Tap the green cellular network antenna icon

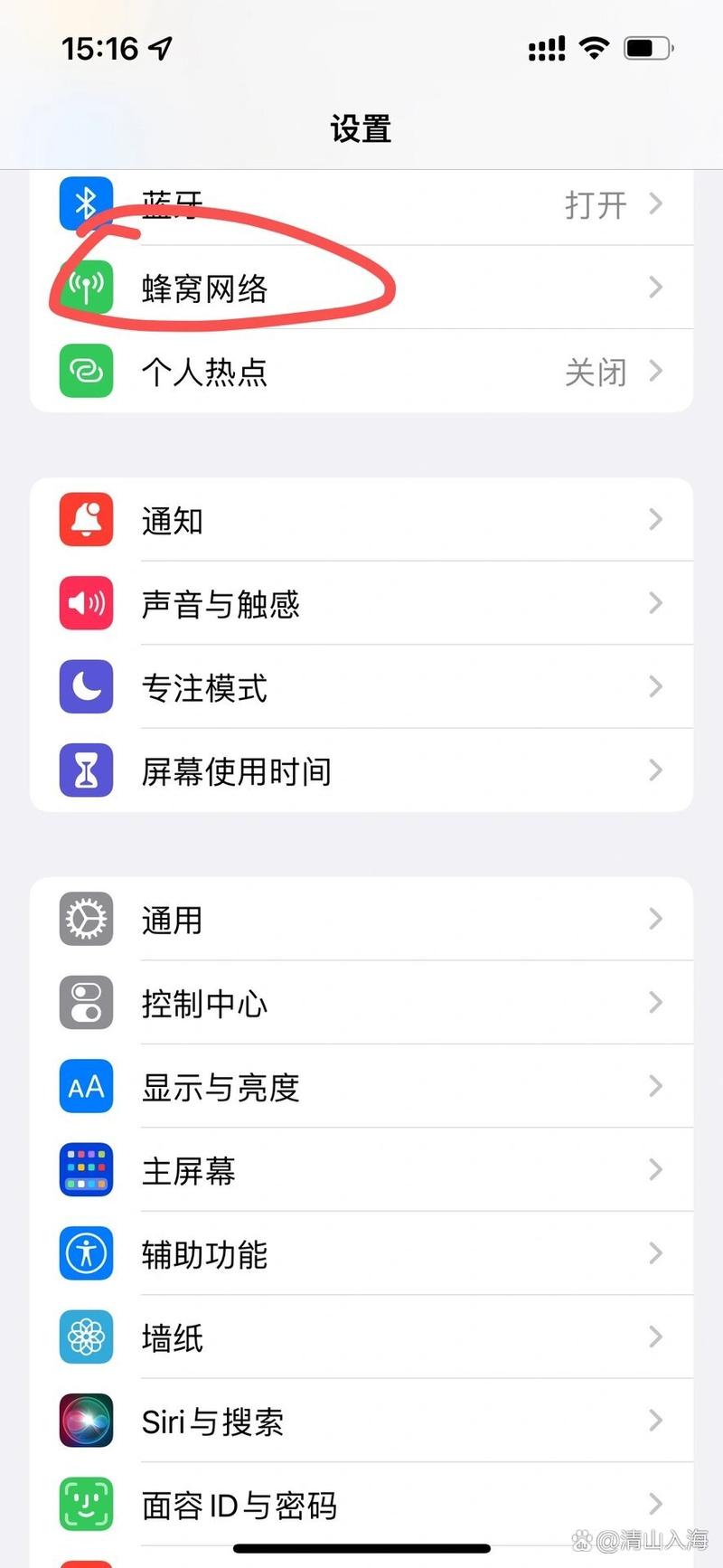coord(86,288)
